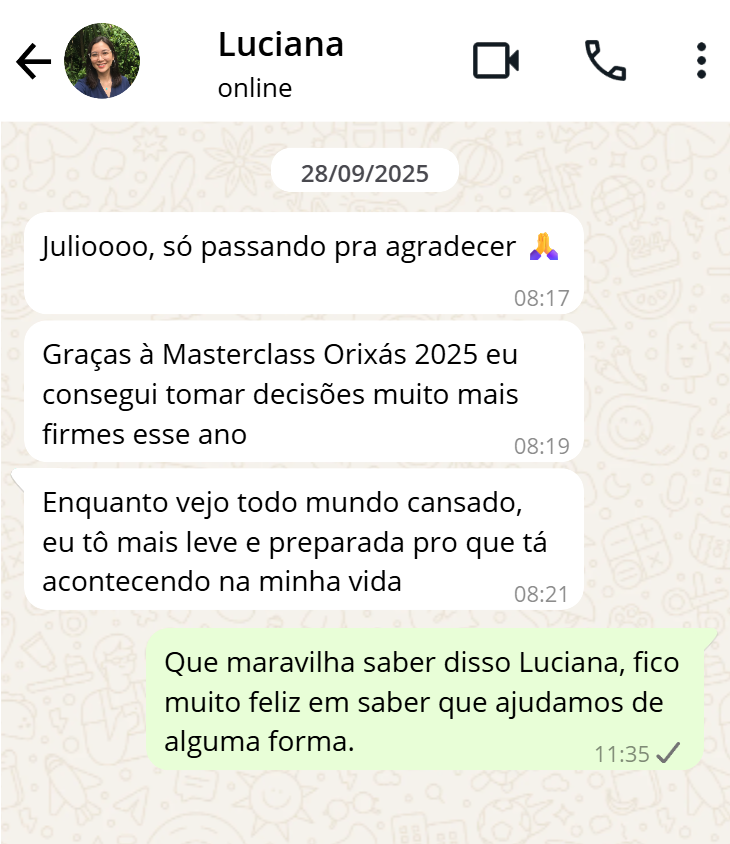Open the three-dot overflow menu
Screen dimensions: 730x844
click(x=701, y=61)
